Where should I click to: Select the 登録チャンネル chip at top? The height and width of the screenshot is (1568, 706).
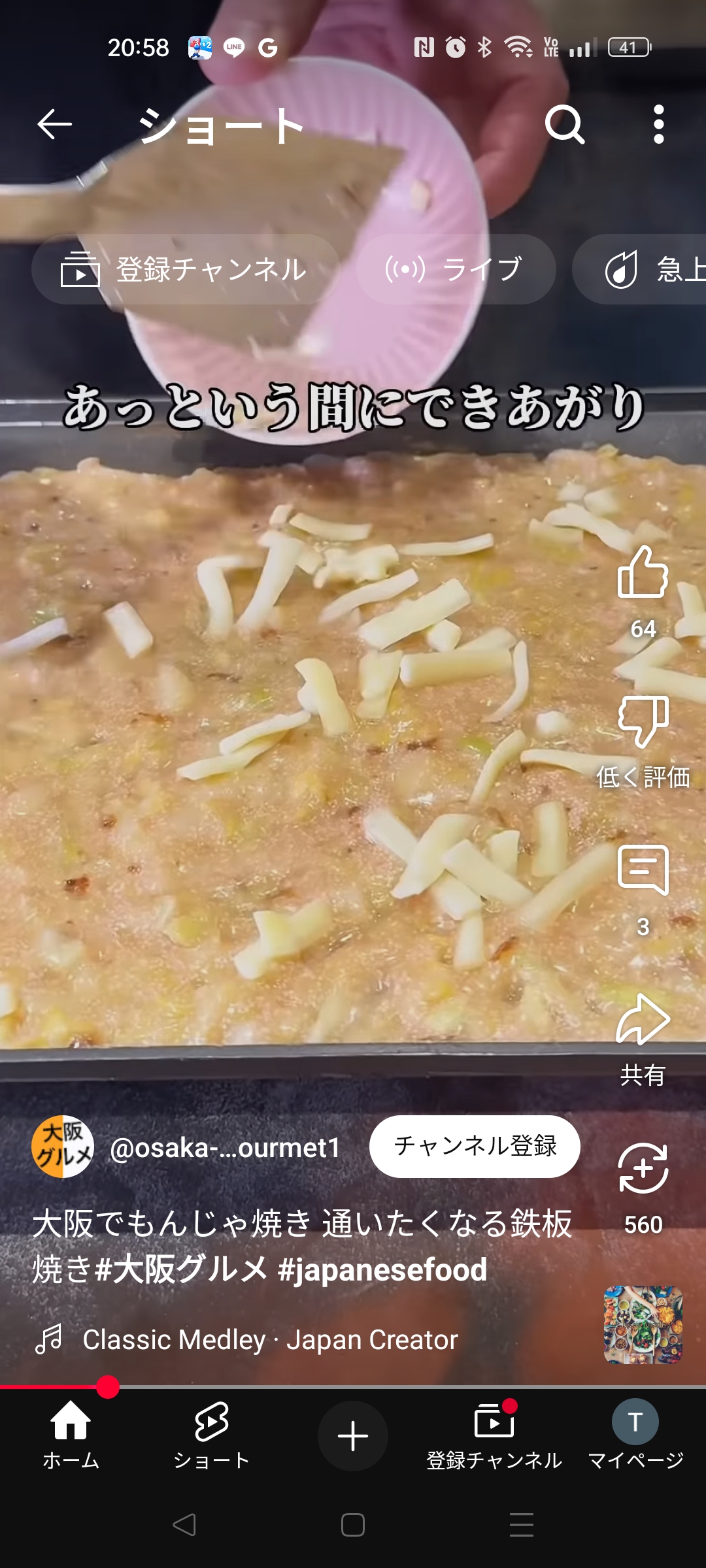pyautogui.click(x=186, y=269)
